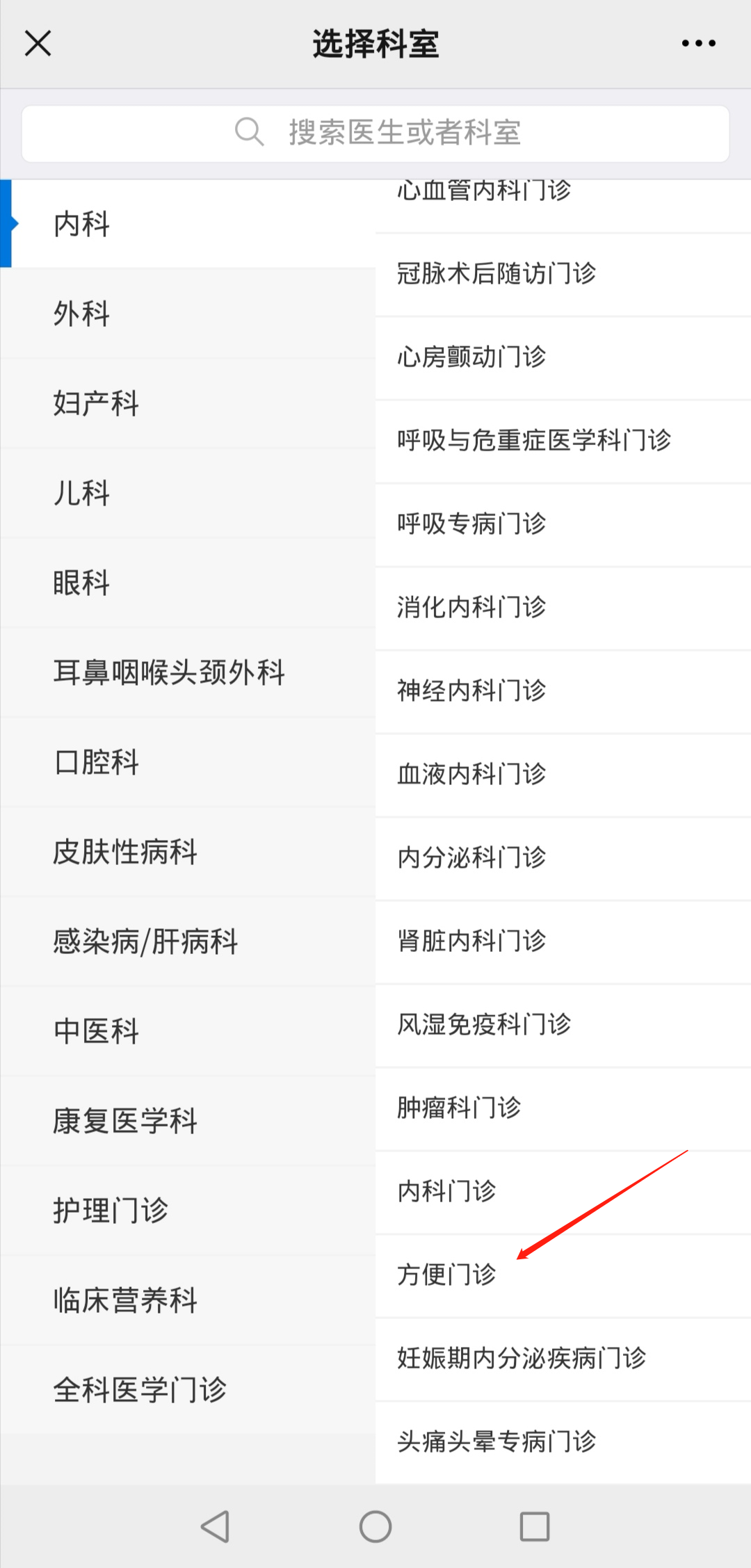Viewport: 751px width, 1568px height.
Task: Open 妊娠期内分泌疾病门诊
Action: pyautogui.click(x=522, y=1358)
